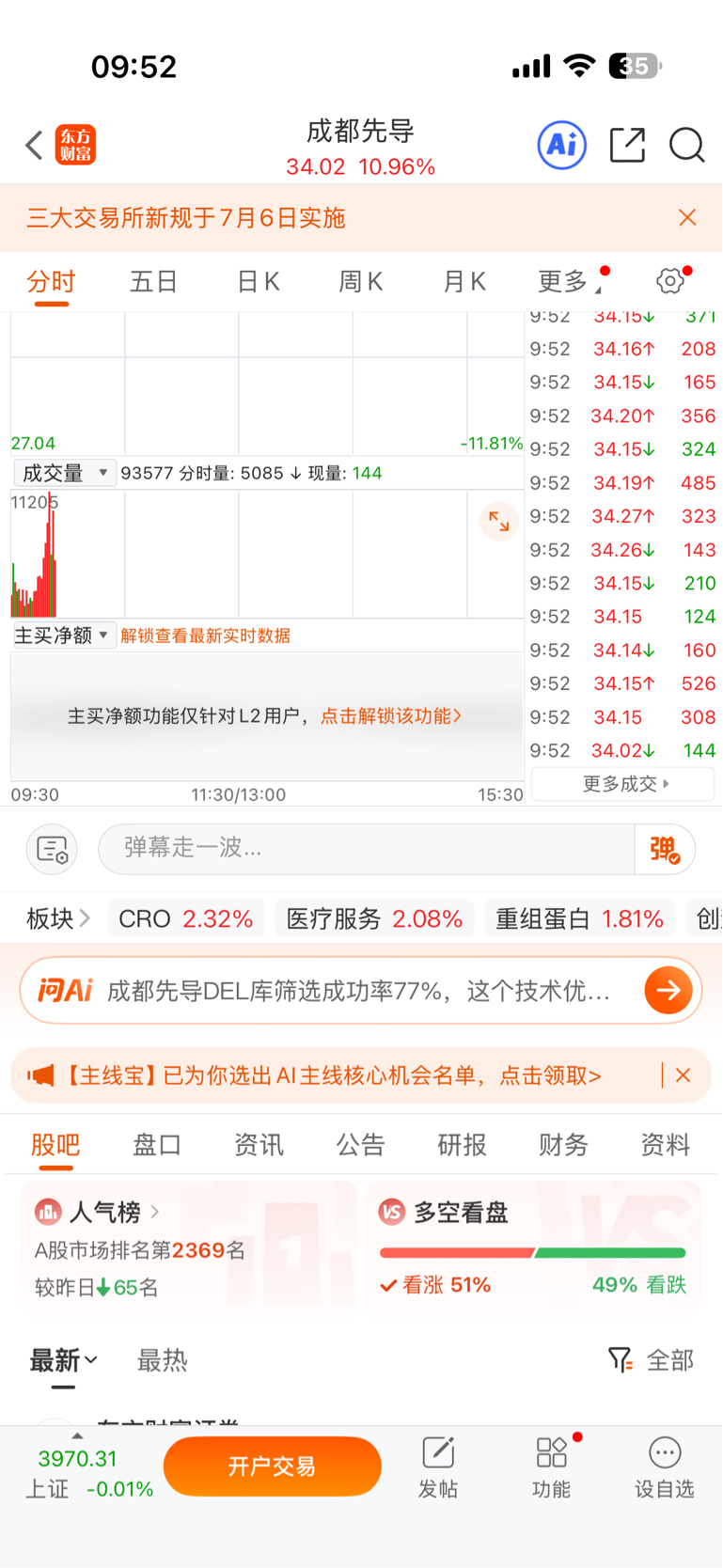The height and width of the screenshot is (1568, 723).
Task: Expand chart to full screen
Action: click(x=498, y=521)
